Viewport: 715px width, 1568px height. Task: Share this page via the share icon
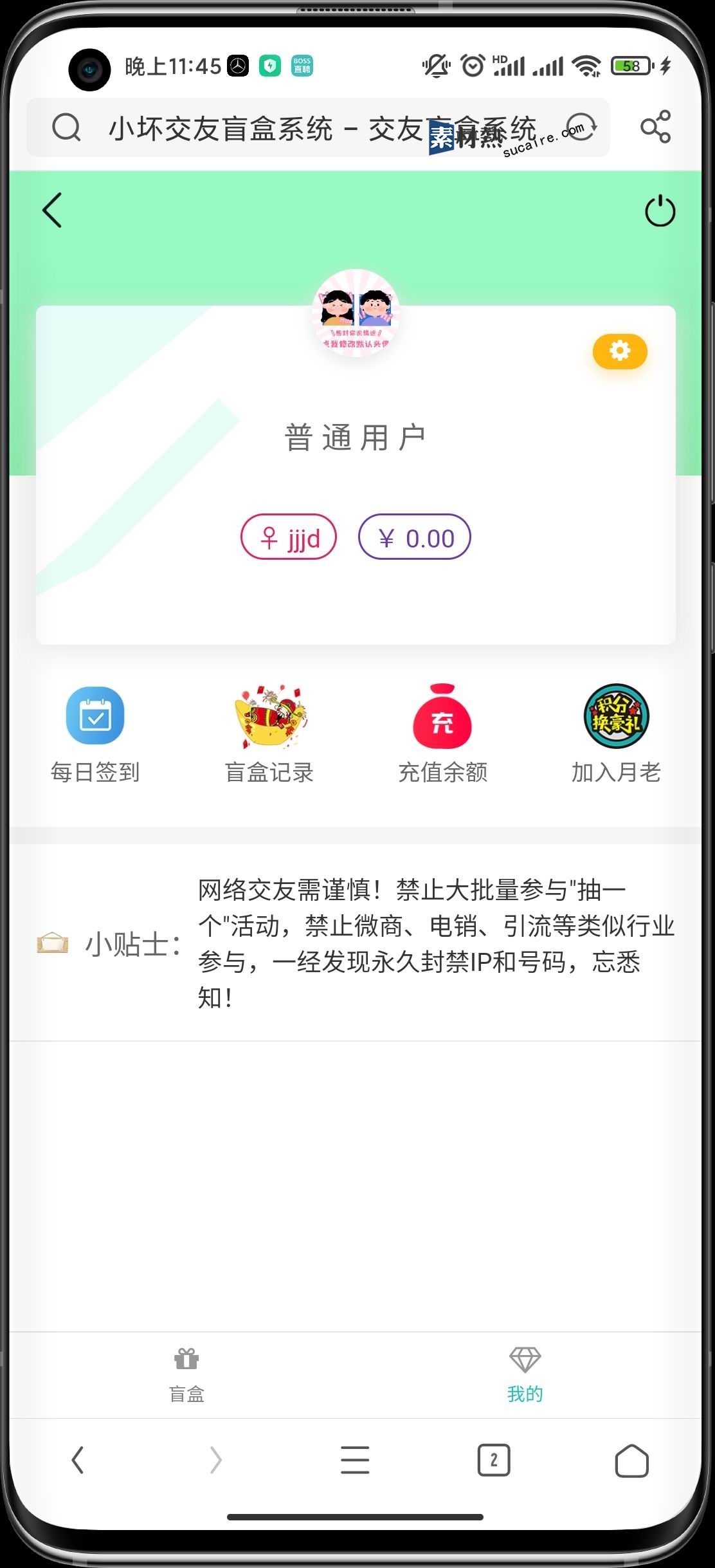click(x=655, y=127)
